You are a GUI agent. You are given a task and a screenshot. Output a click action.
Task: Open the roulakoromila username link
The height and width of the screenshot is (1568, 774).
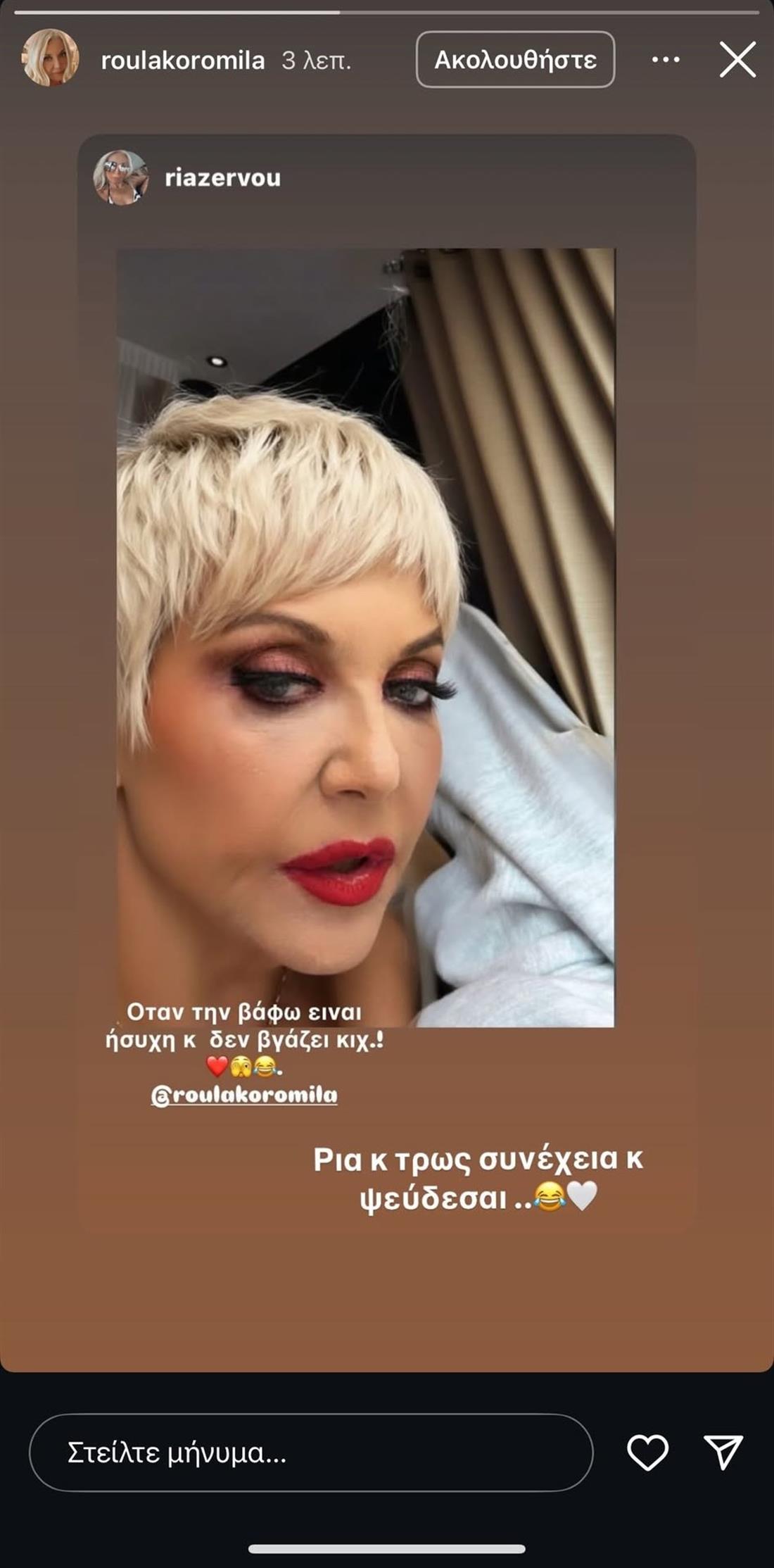coord(183,61)
